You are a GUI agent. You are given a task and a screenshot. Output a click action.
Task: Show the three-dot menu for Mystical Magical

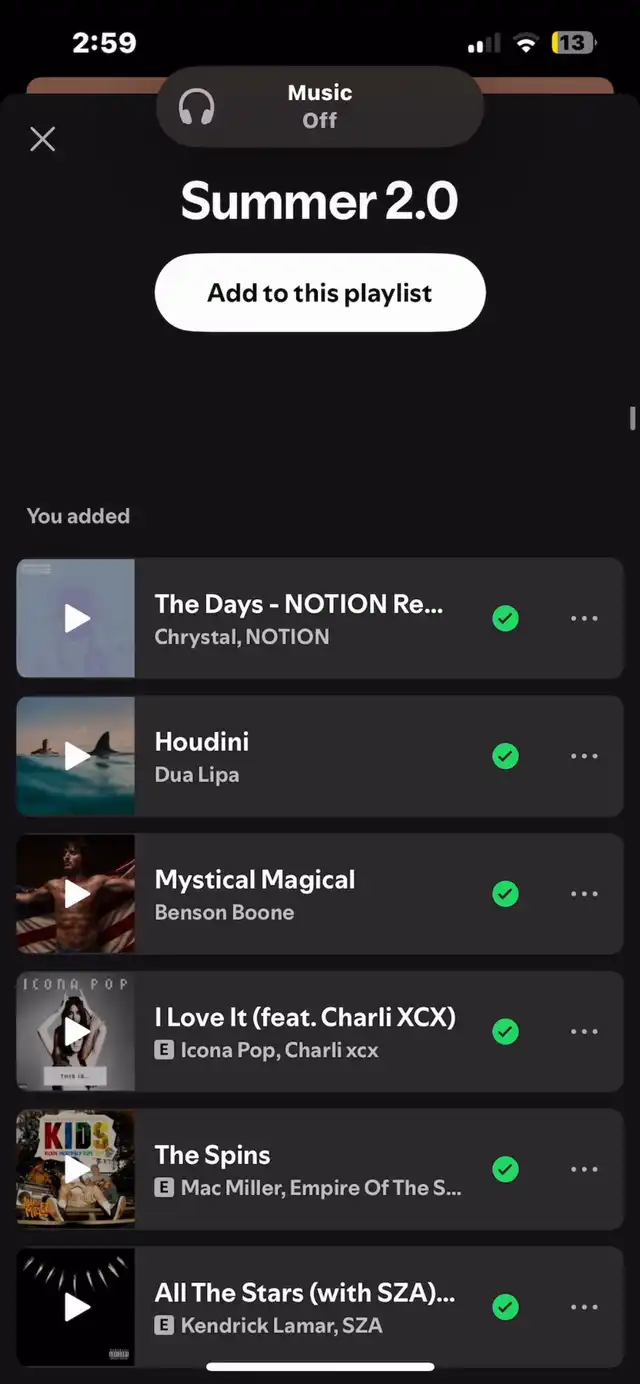pyautogui.click(x=584, y=894)
